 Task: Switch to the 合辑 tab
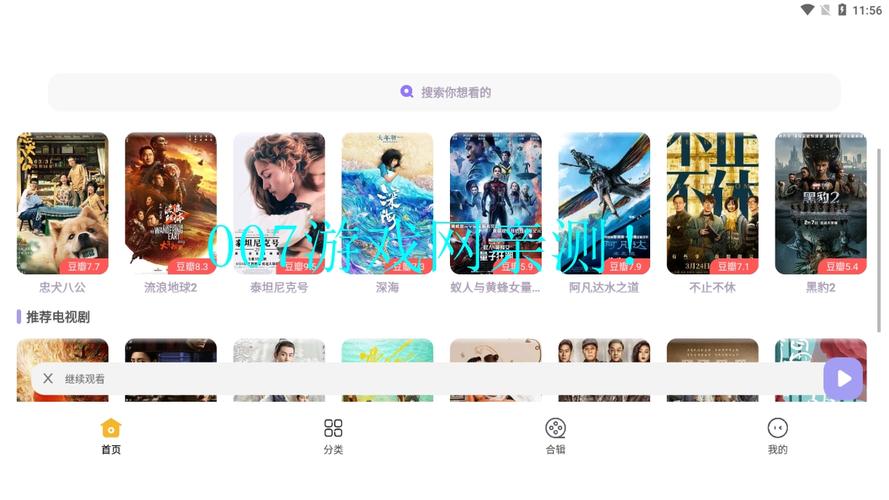(555, 436)
